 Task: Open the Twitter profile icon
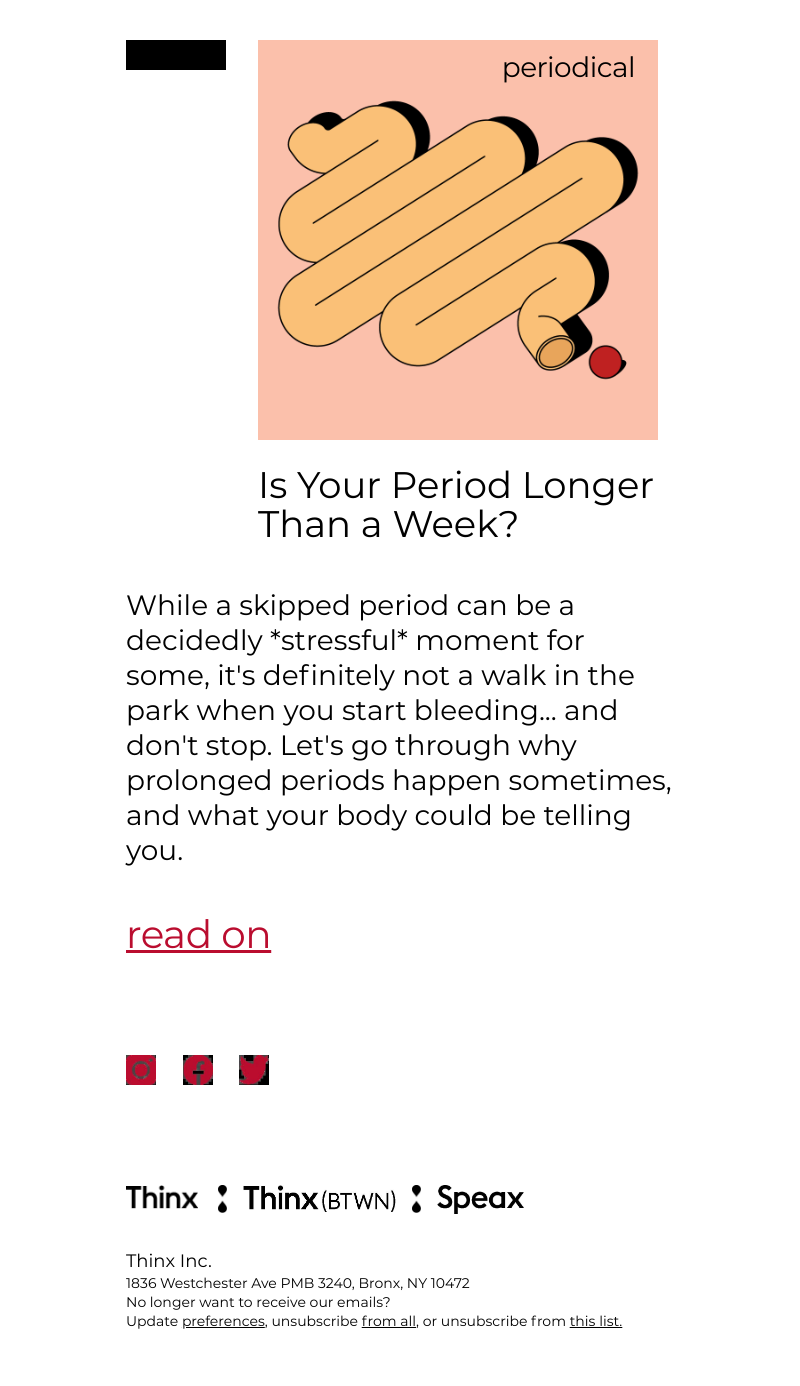254,1070
